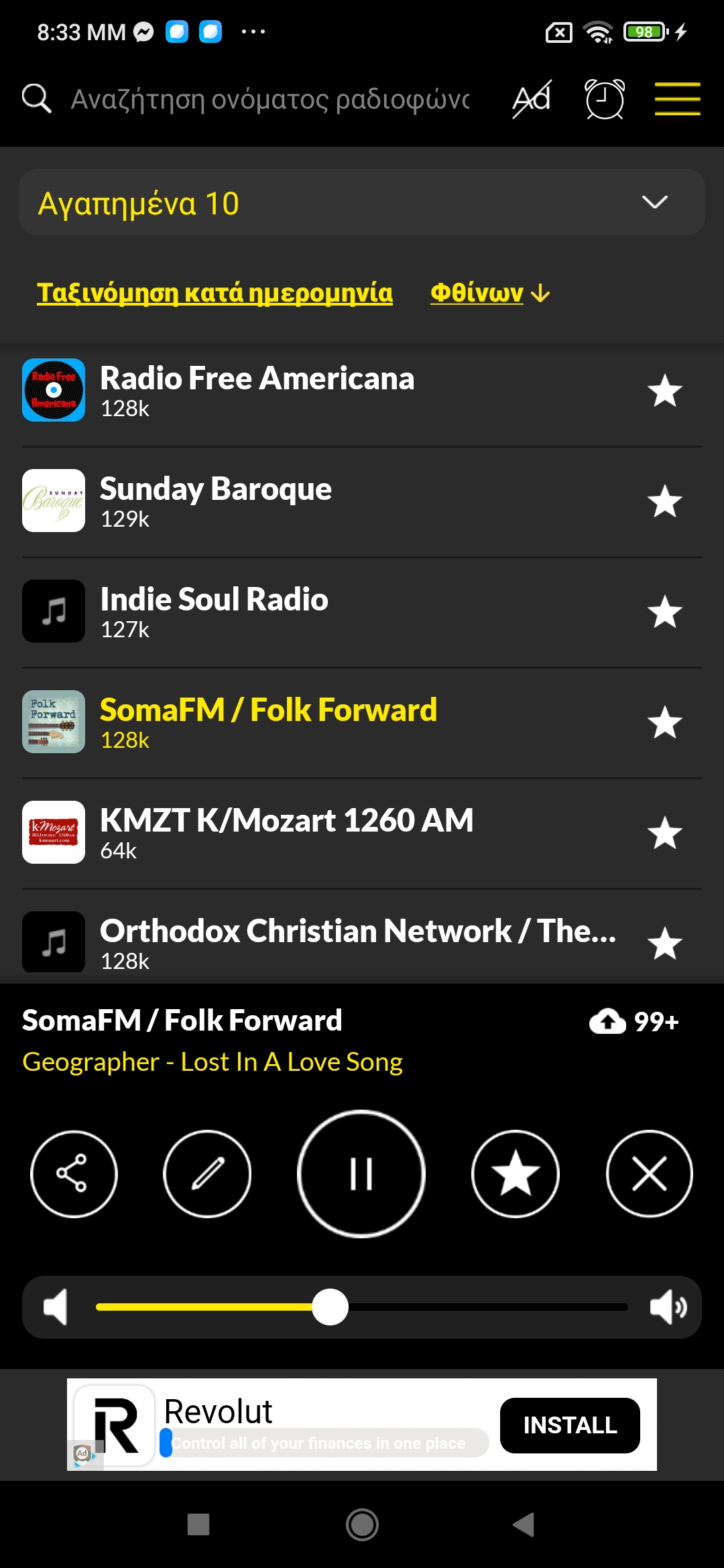This screenshot has height=1568, width=724.
Task: Edit the current station with pencil
Action: [x=207, y=1173]
